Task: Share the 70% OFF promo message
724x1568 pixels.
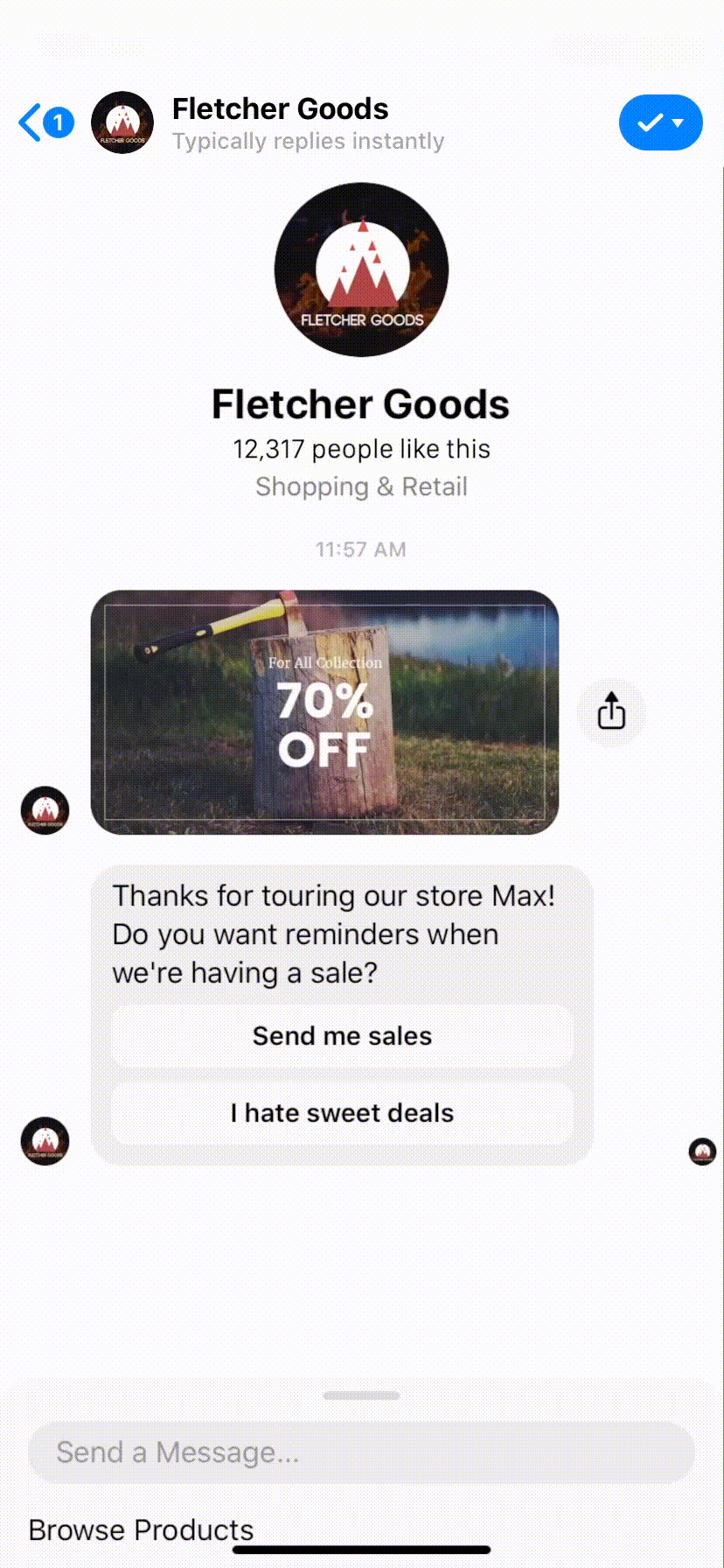Action: pos(612,711)
